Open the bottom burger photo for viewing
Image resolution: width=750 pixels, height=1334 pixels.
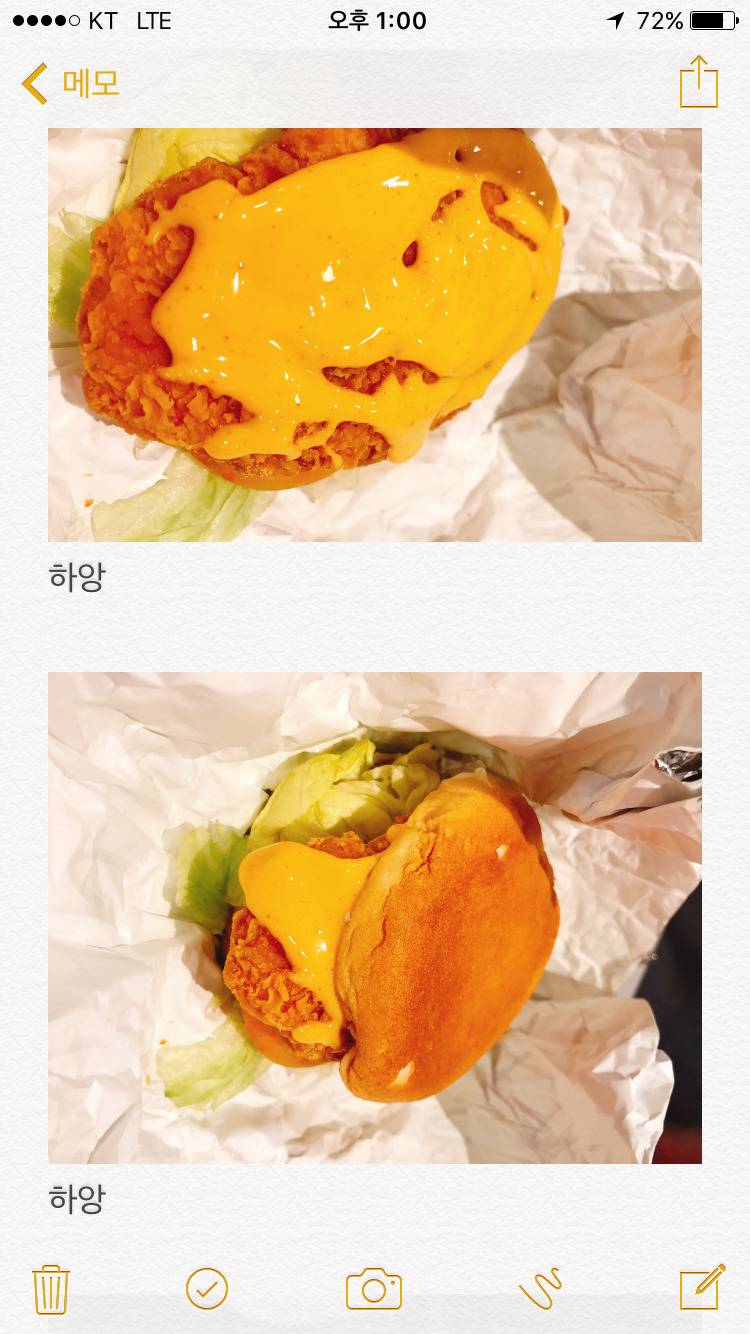tap(375, 915)
